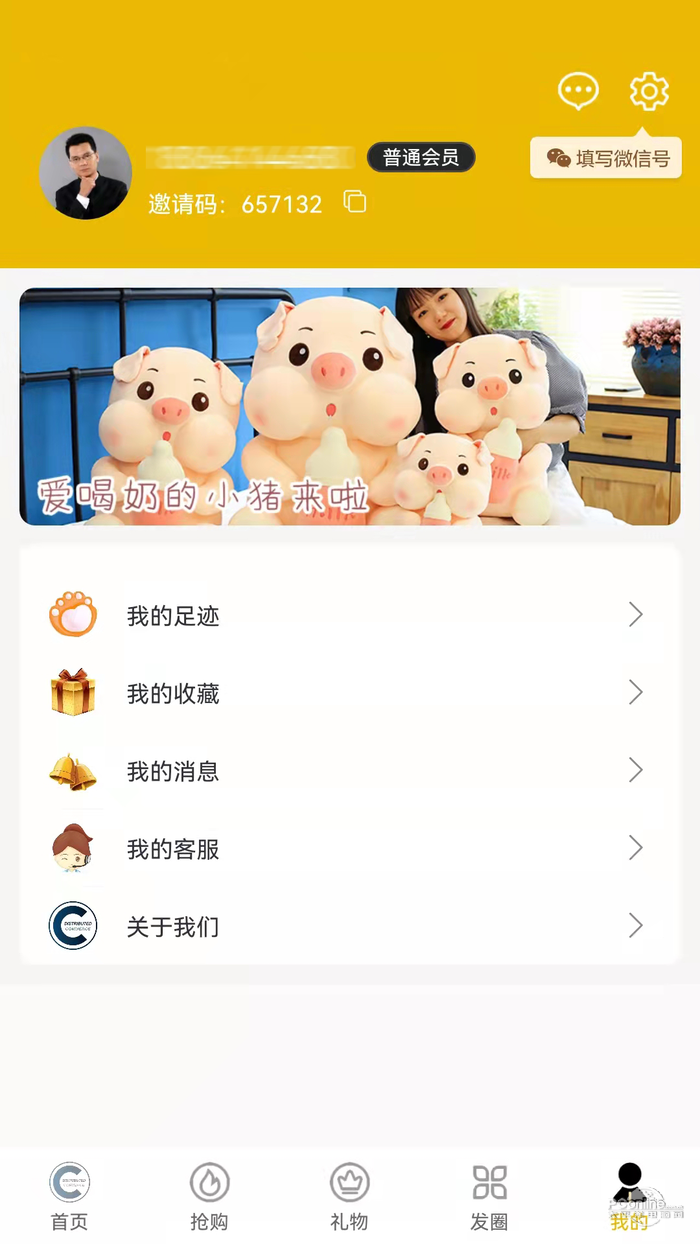The image size is (700, 1244).
Task: Go to the 发圈 tab
Action: [490, 1196]
